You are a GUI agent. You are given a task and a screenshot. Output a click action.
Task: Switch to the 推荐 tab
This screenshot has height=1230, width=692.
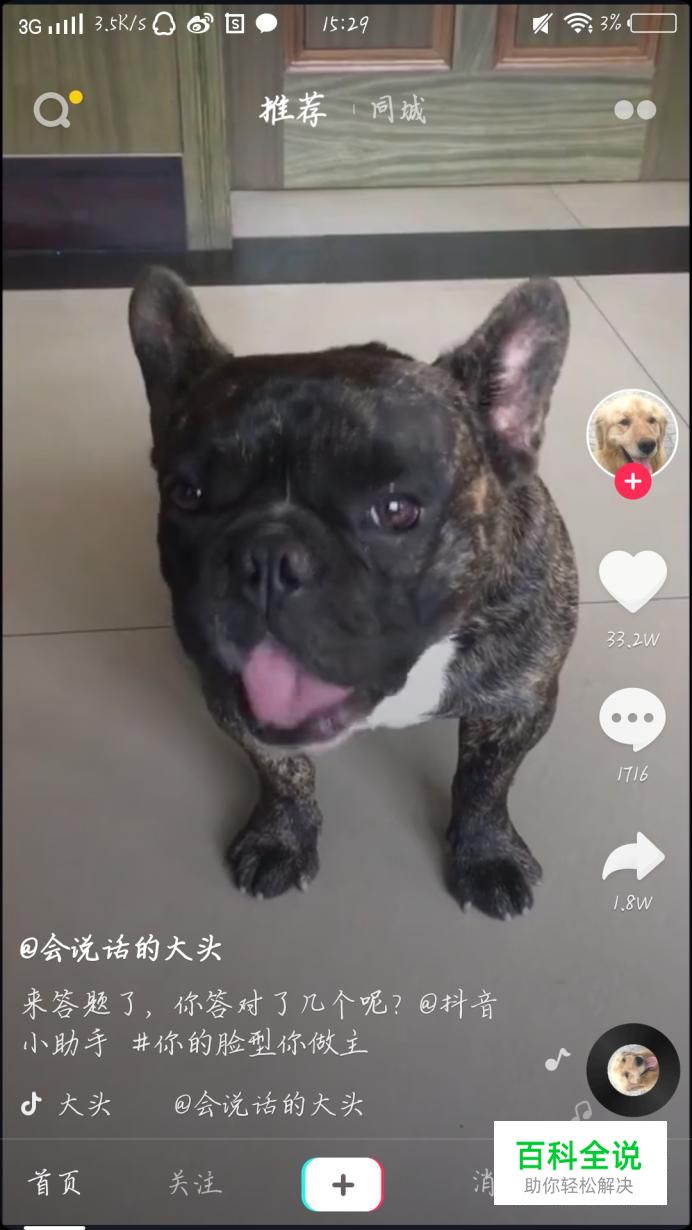click(293, 109)
